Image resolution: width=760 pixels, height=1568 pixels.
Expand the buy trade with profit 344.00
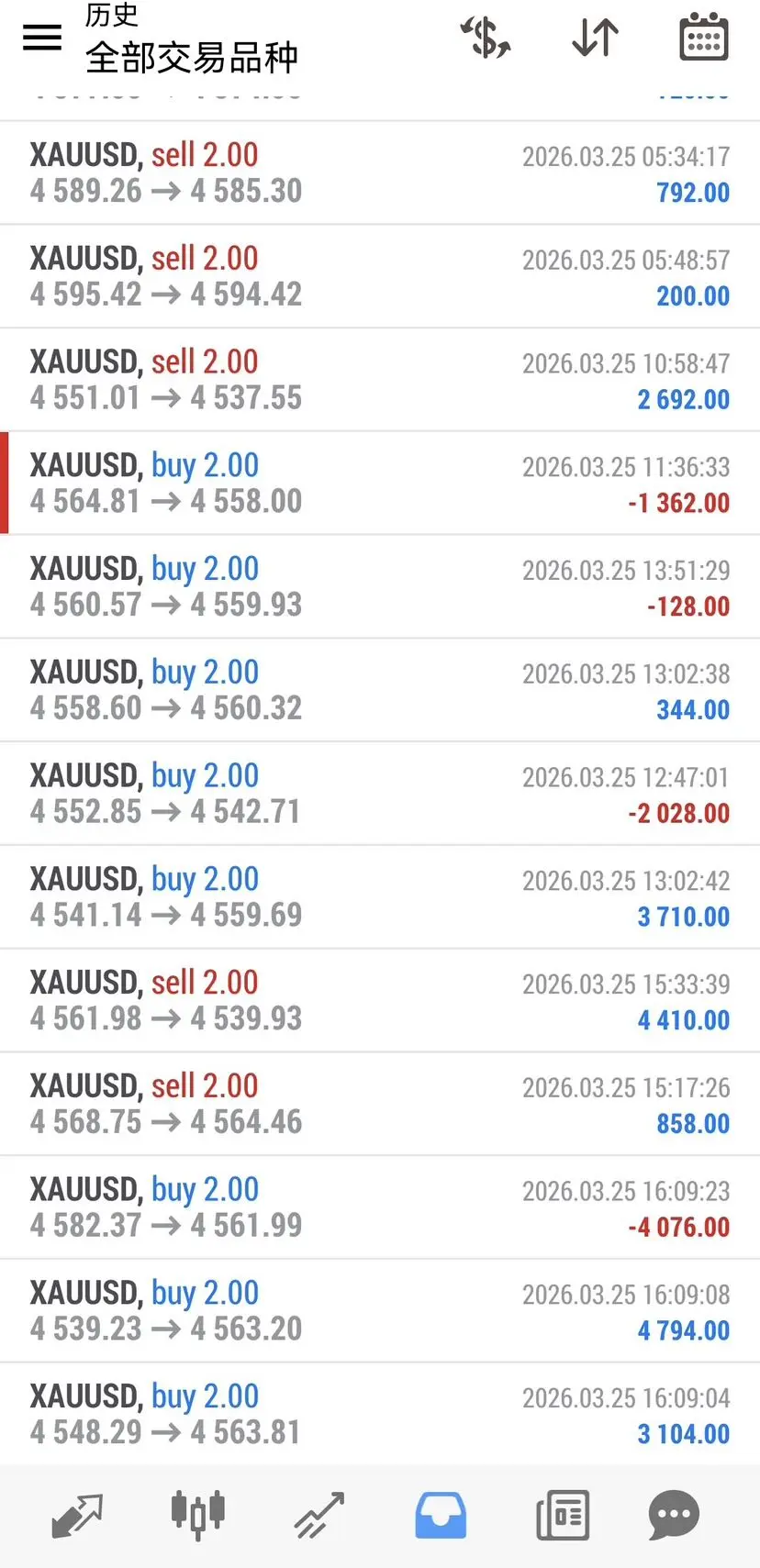click(380, 691)
